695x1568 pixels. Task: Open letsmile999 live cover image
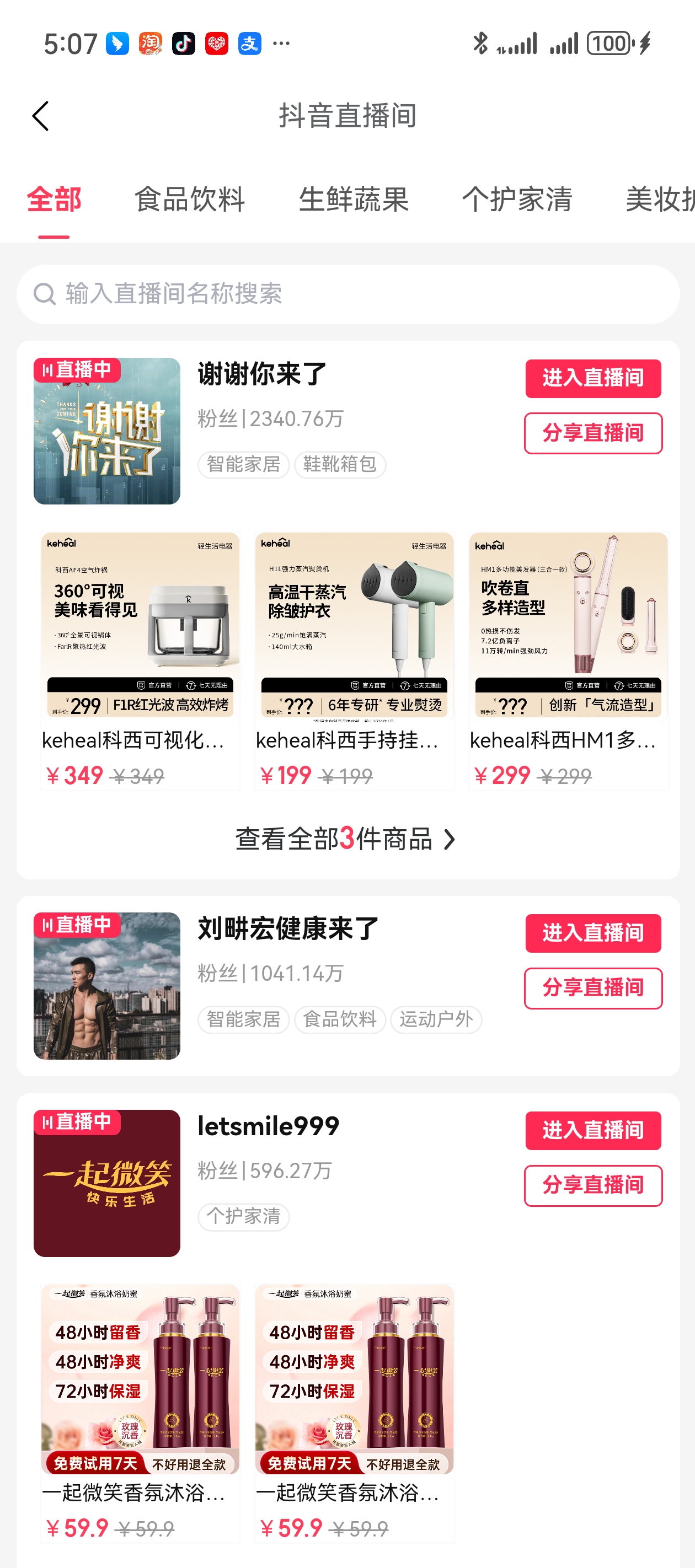click(106, 1183)
